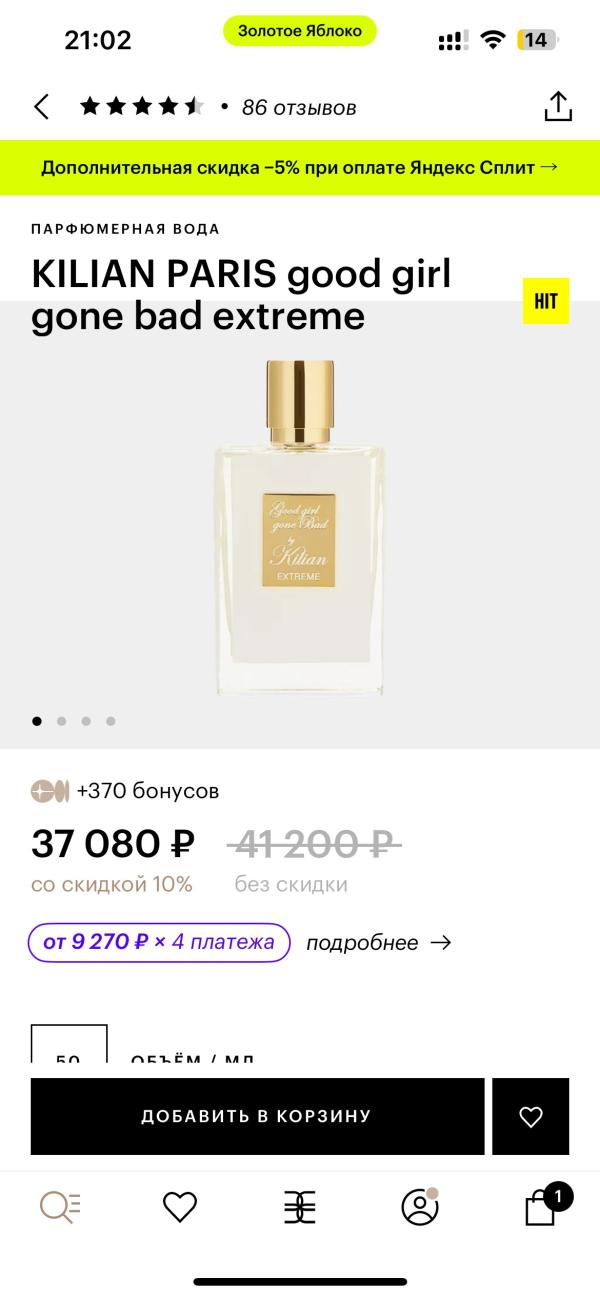Return to the Золотое Яблоко app via status pill
Screen dimensions: 600x1297
coord(300,31)
